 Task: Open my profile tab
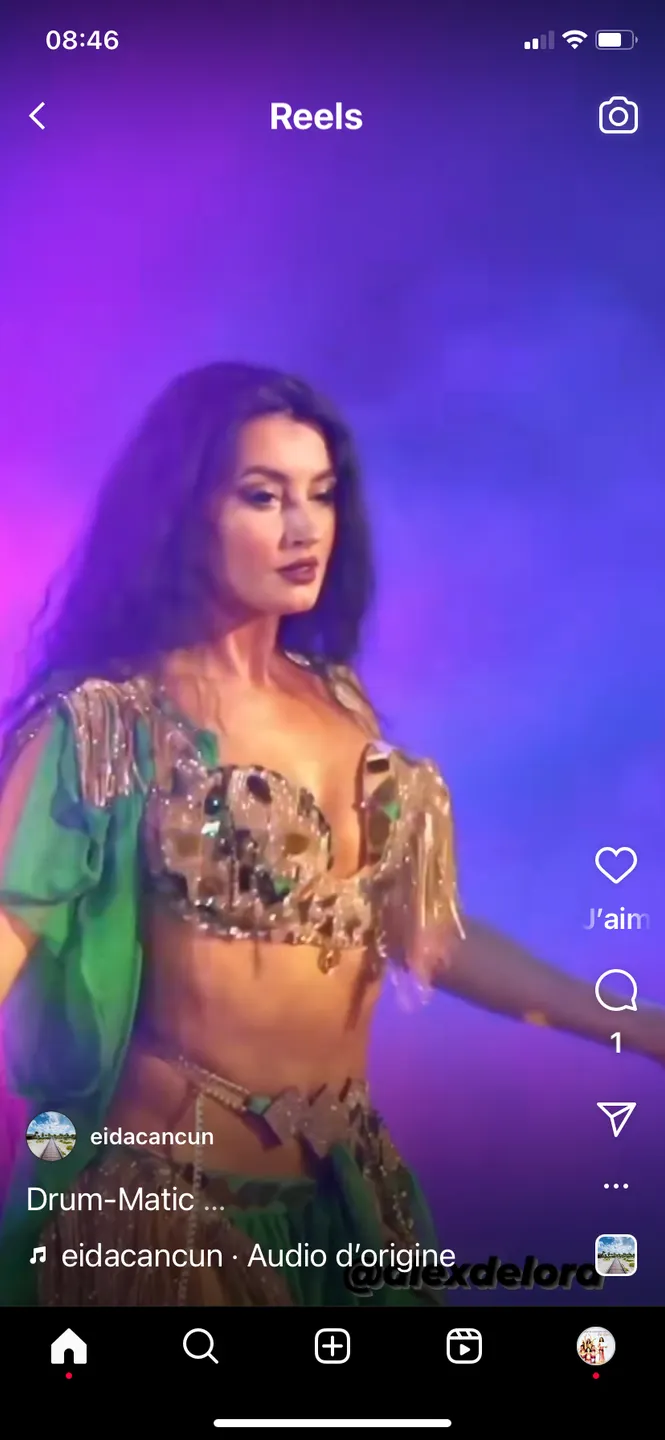pyautogui.click(x=596, y=1347)
